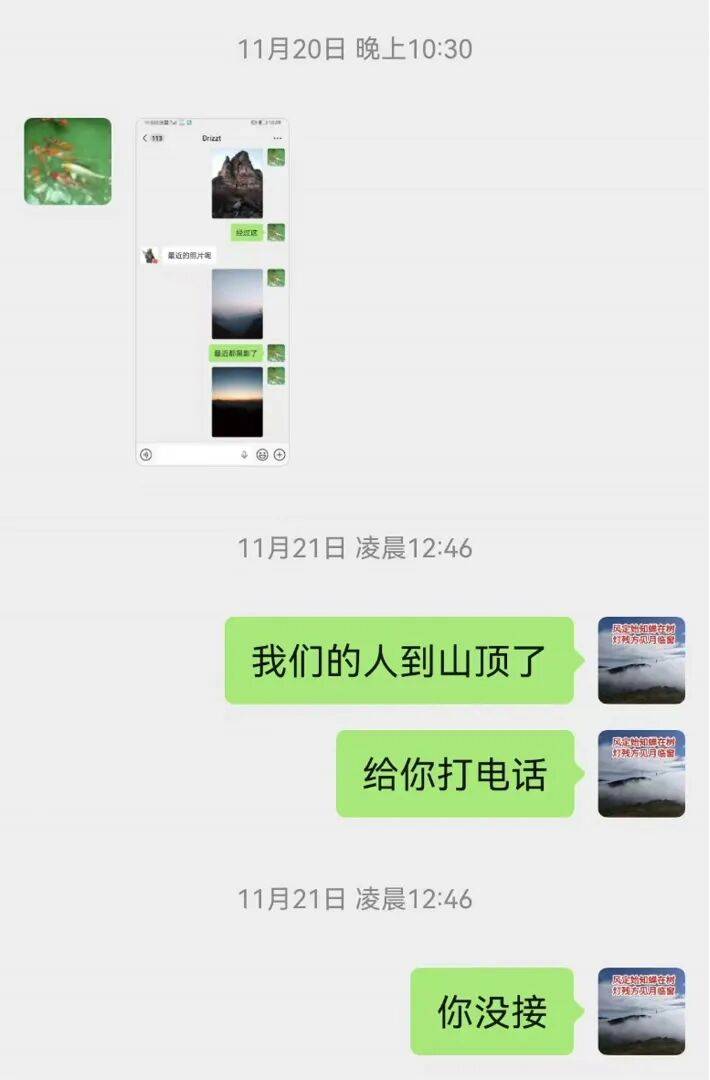
Task: Select the avatar beside the "你没接" message
Action: point(641,1011)
